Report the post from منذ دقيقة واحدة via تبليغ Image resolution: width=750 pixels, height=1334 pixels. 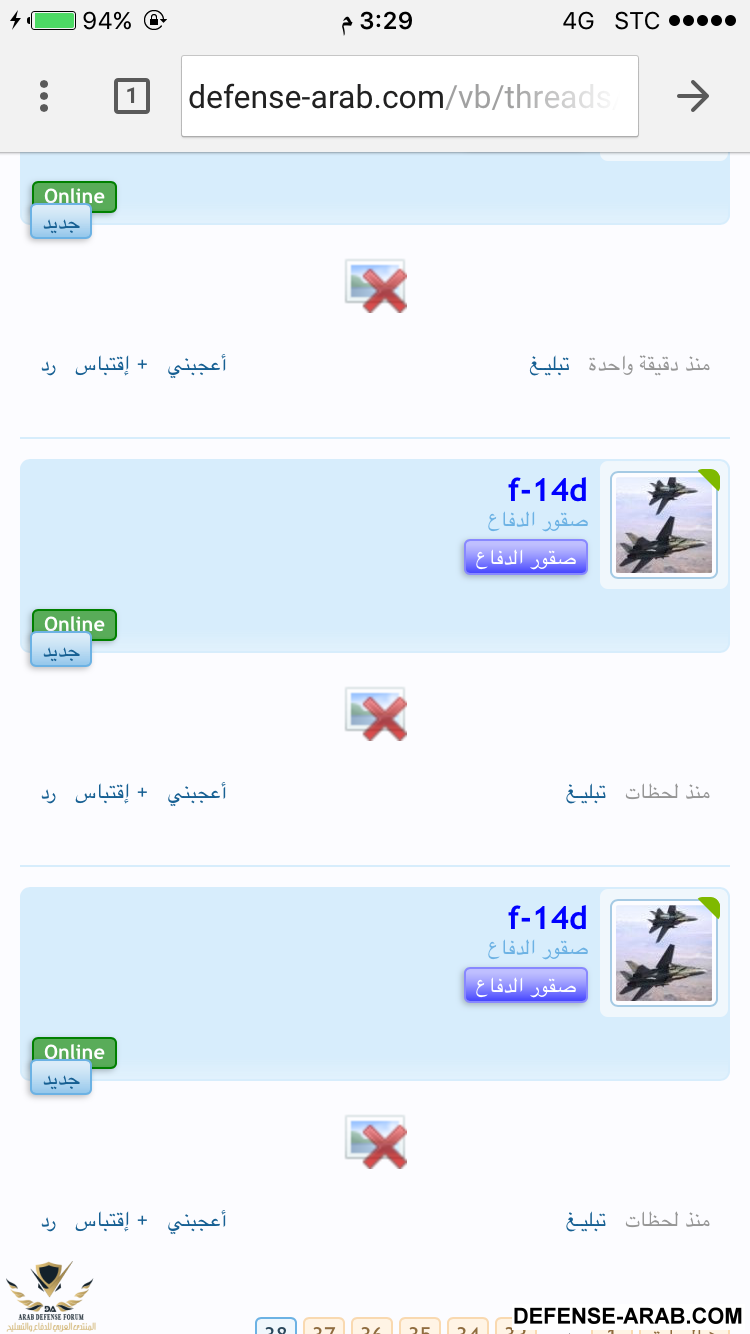[x=549, y=365]
